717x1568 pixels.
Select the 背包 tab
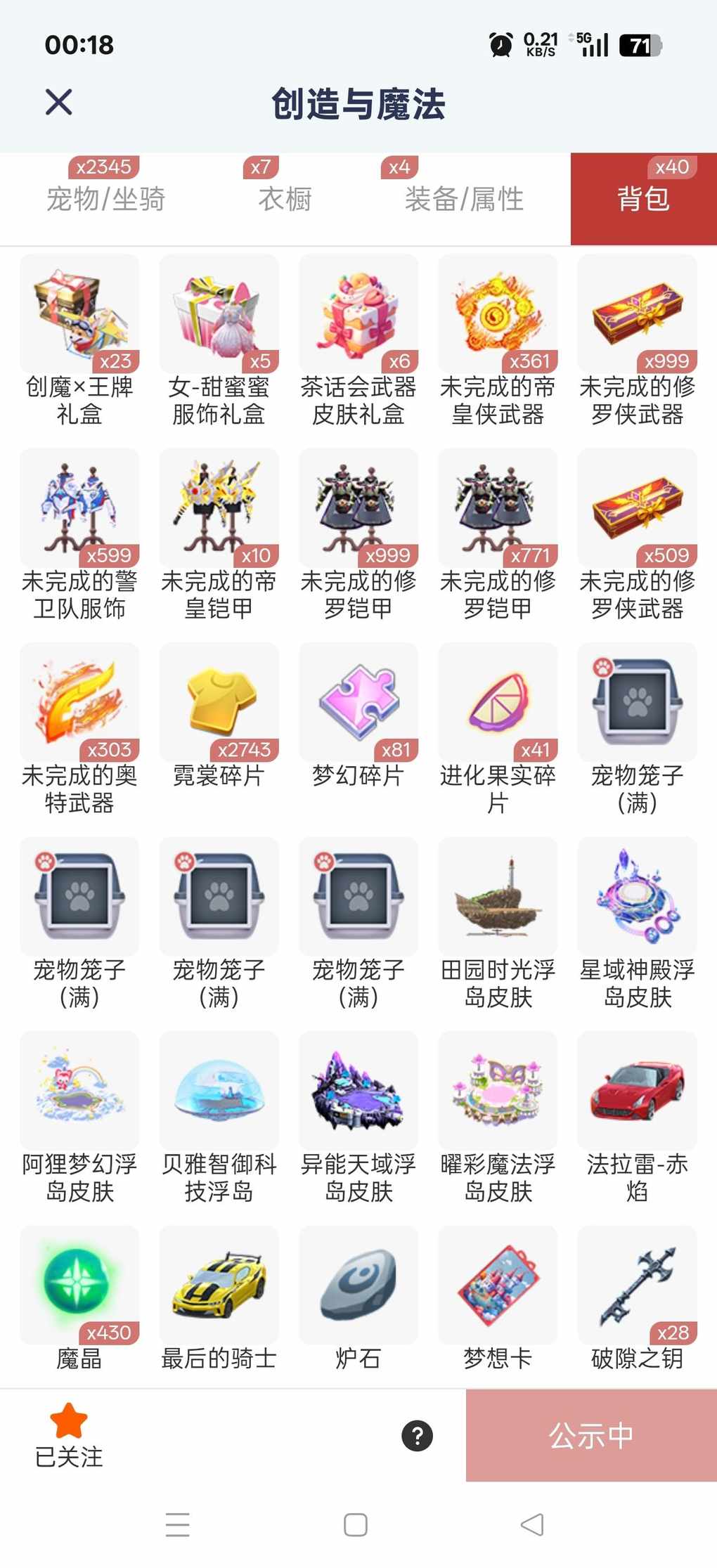coord(643,199)
